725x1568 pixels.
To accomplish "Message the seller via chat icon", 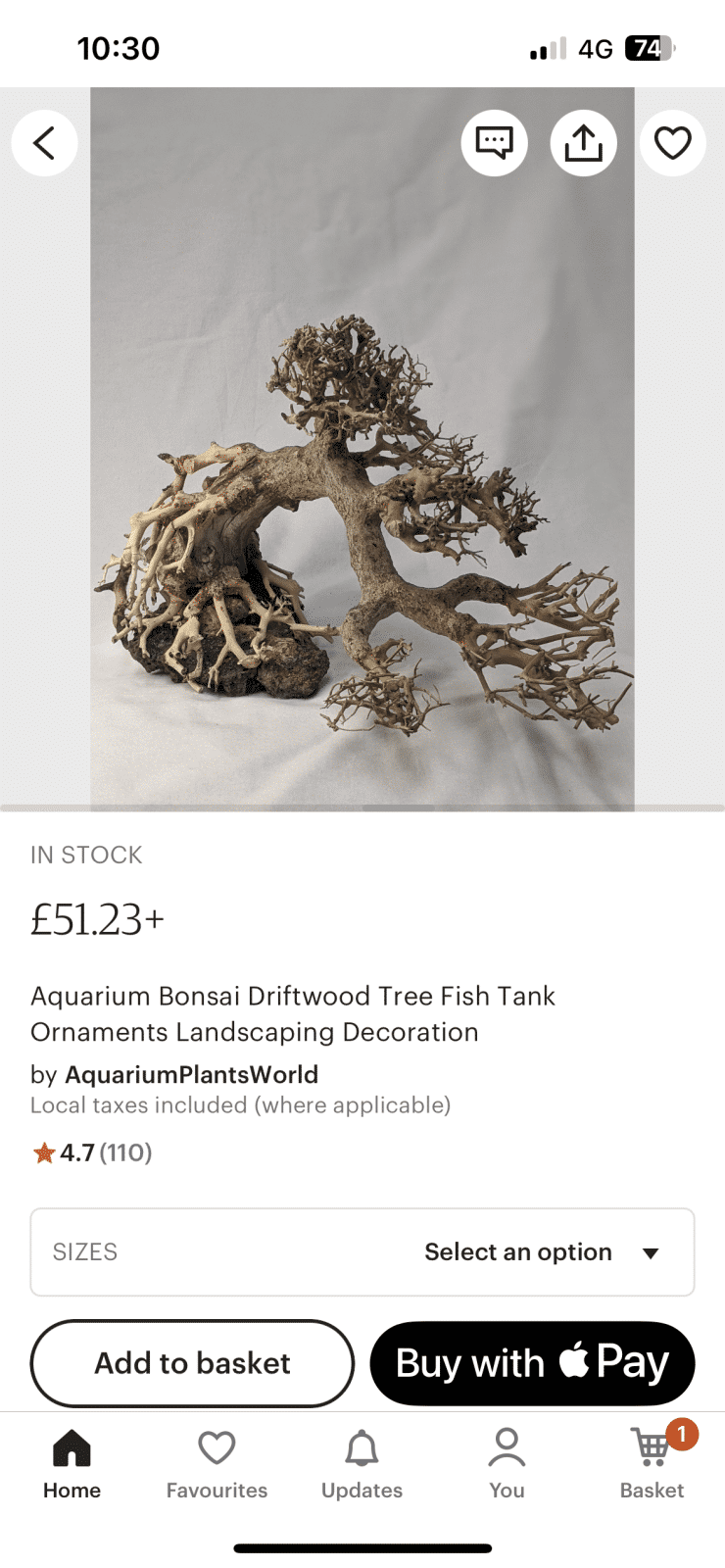I will (494, 143).
